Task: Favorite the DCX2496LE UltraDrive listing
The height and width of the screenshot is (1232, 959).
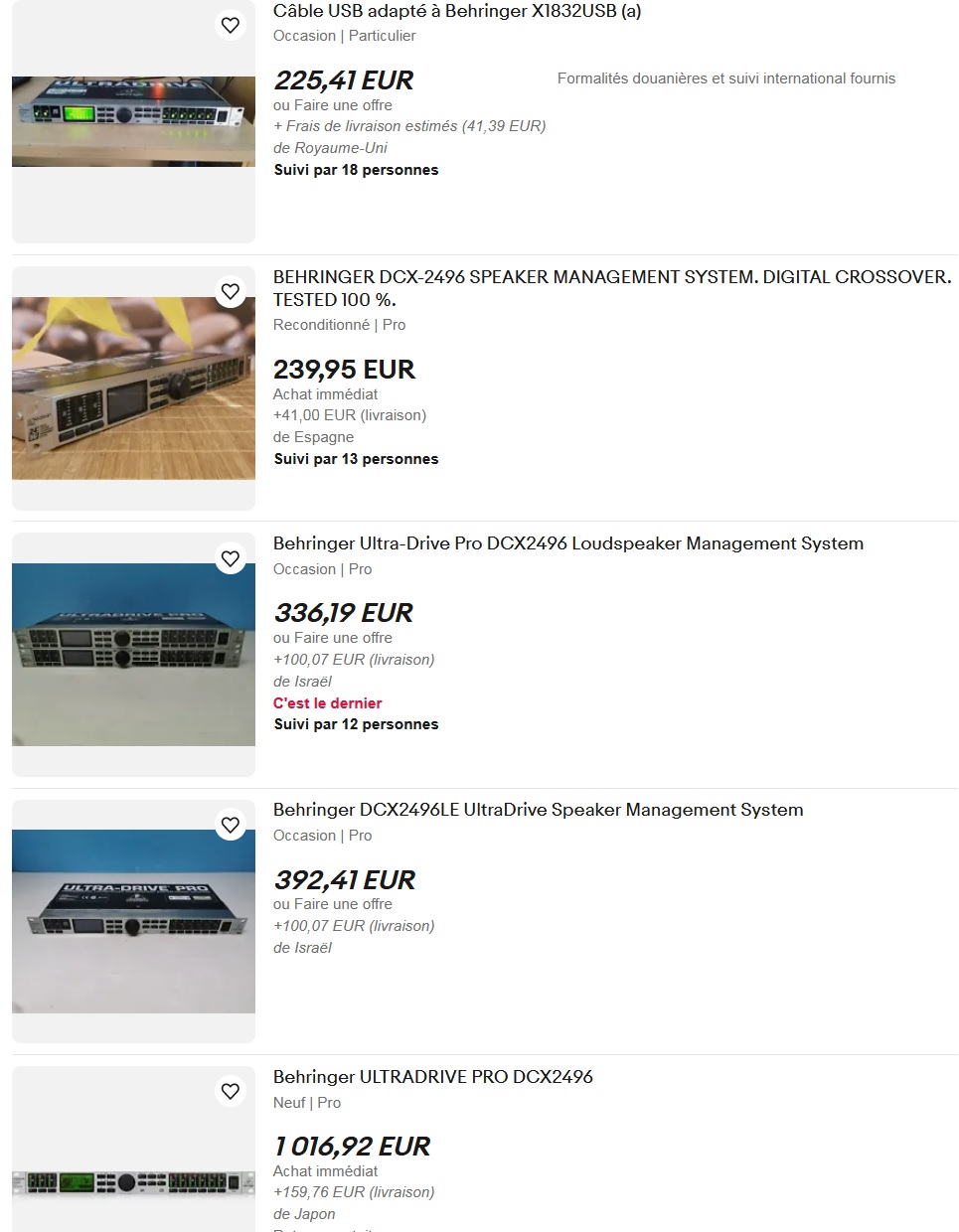Action: (x=231, y=825)
